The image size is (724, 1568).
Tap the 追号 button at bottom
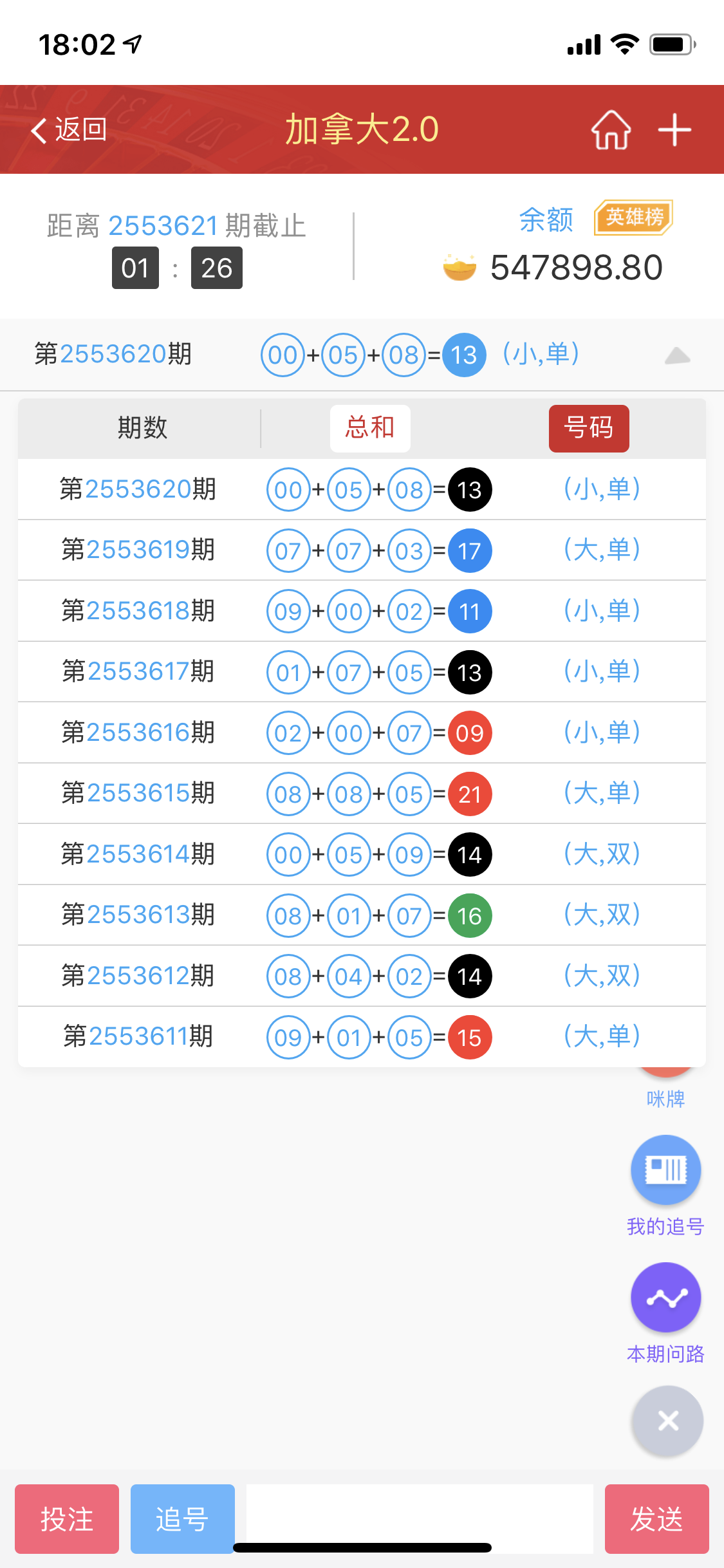(182, 1519)
